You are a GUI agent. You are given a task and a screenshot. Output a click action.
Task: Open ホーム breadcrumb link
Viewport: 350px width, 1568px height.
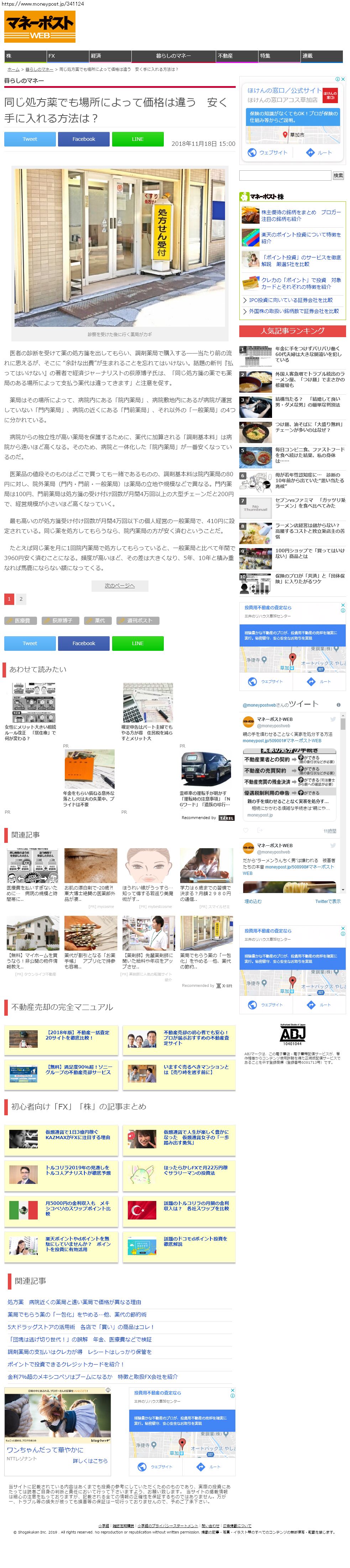(x=14, y=69)
